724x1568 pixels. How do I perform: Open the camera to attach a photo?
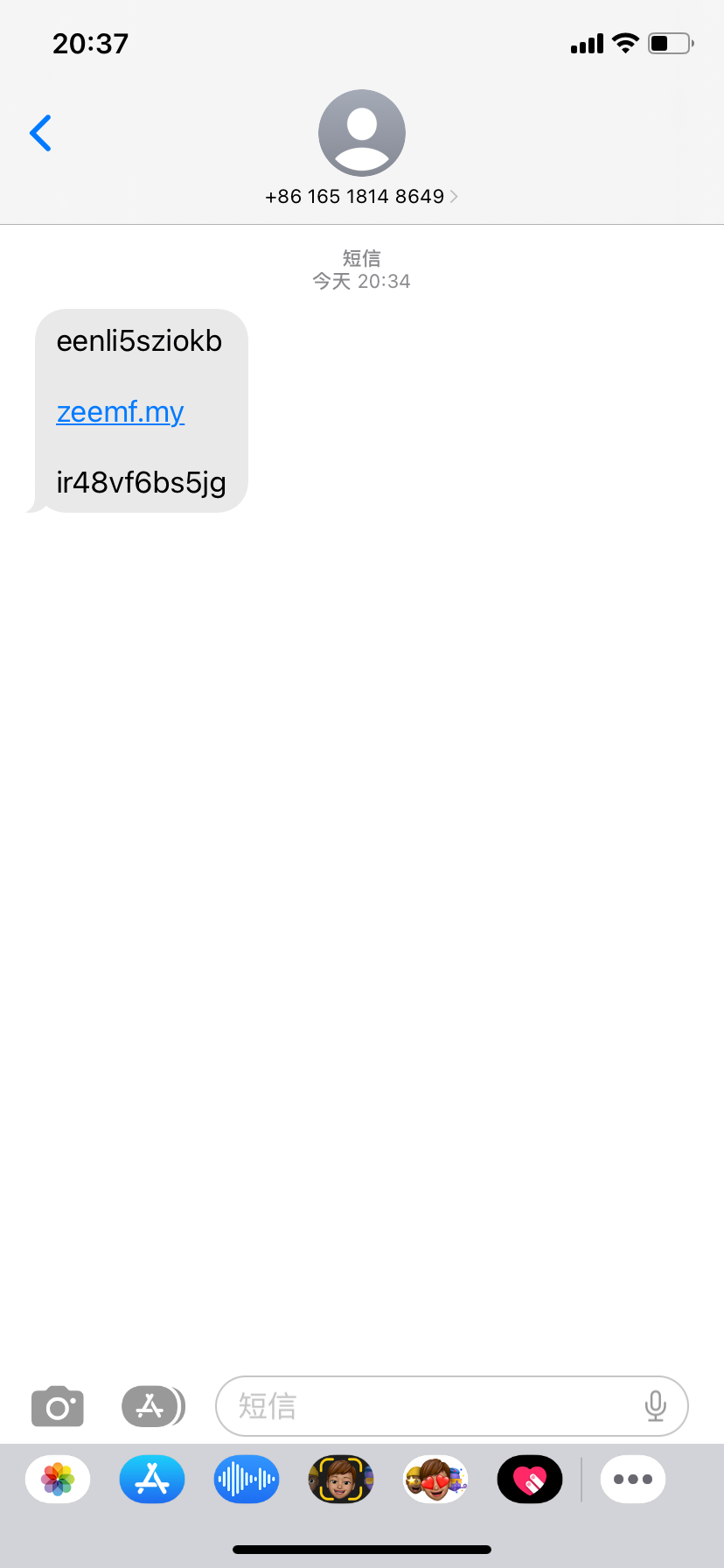click(58, 1406)
